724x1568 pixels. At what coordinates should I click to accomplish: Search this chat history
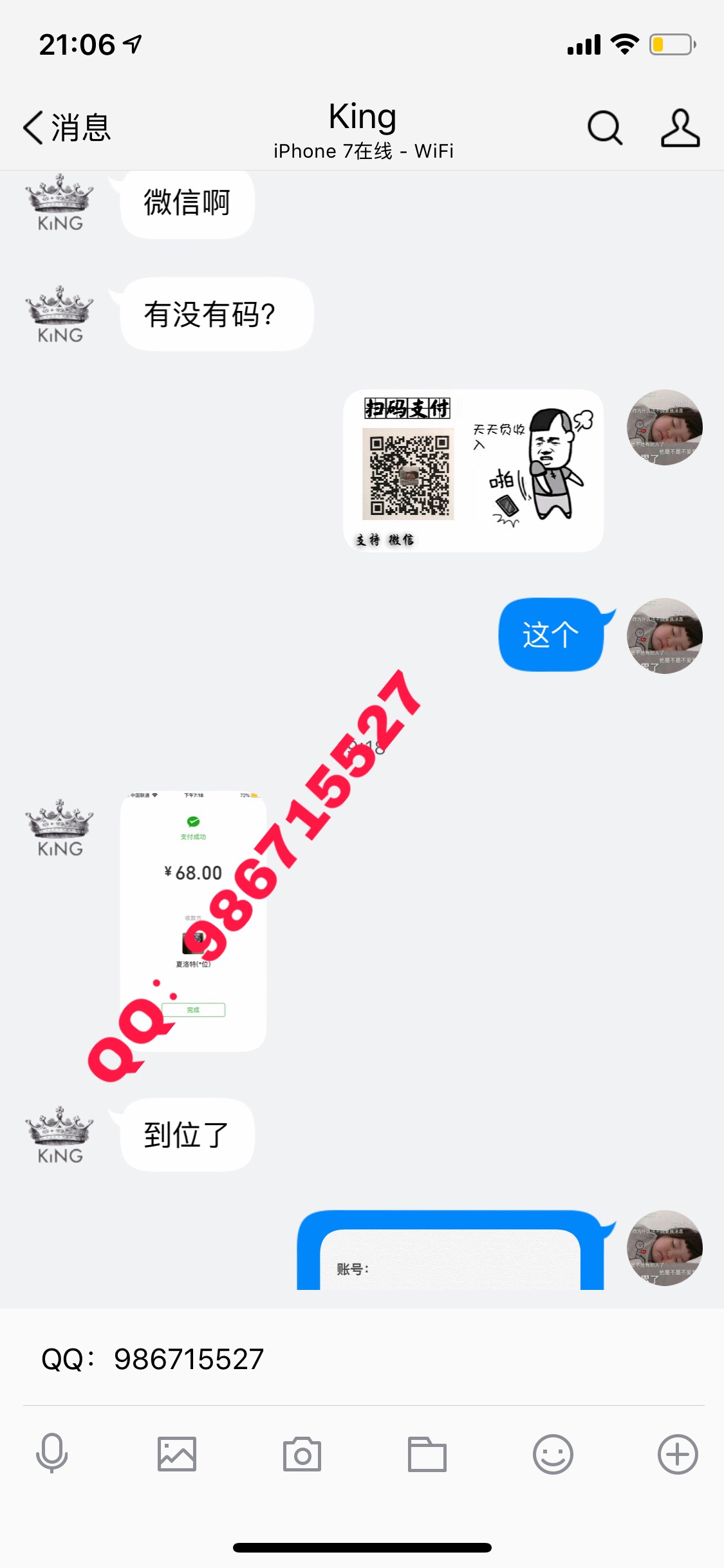pos(604,127)
